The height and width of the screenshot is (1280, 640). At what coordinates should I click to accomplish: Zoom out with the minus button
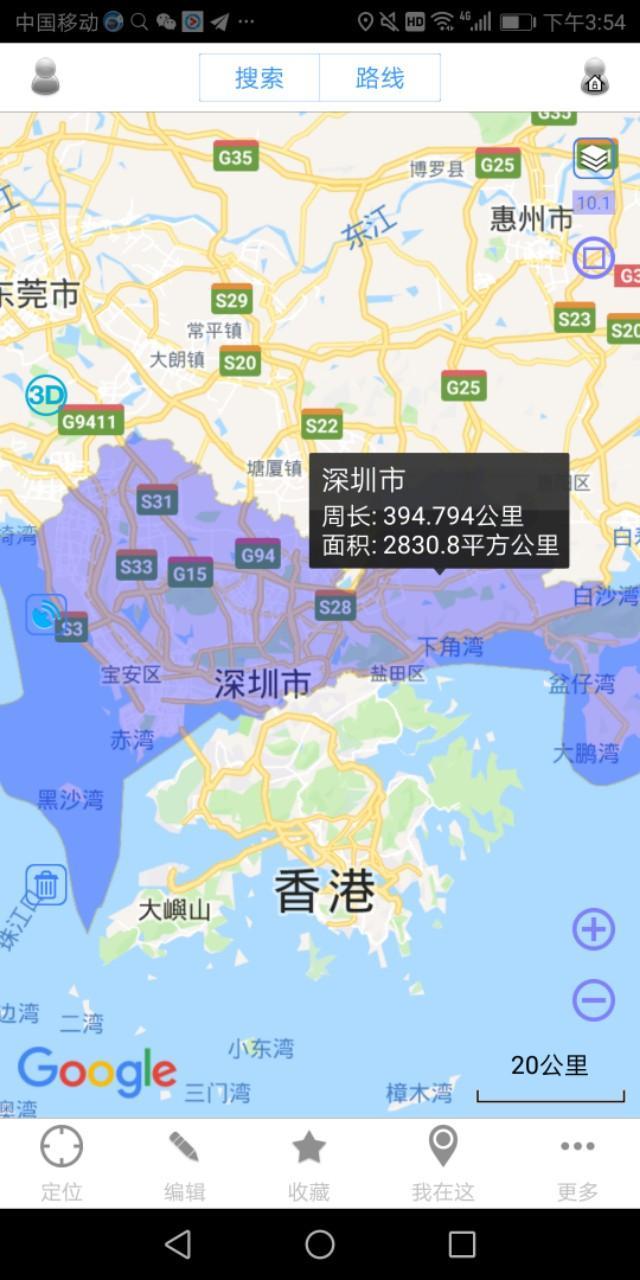tap(593, 1000)
